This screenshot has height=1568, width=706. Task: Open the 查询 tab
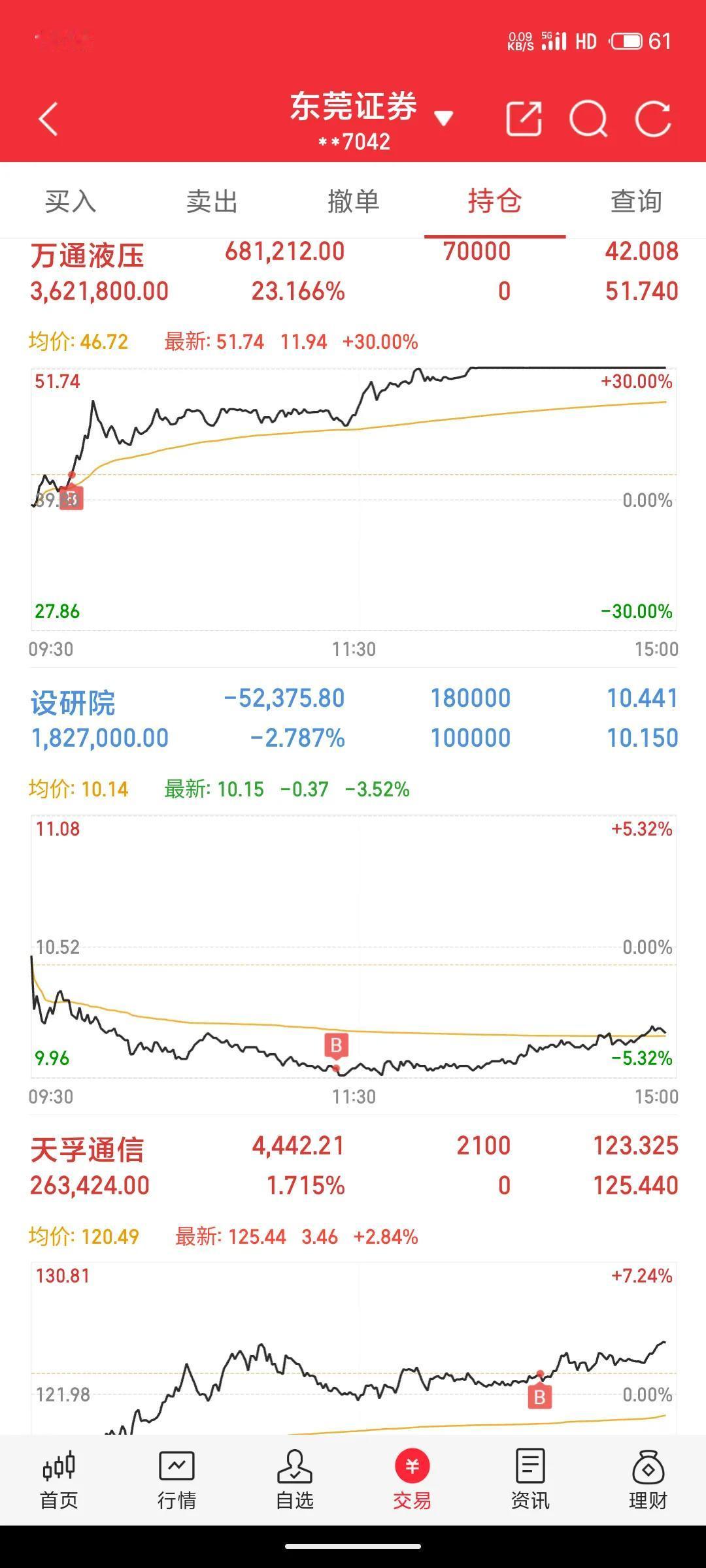coord(636,201)
